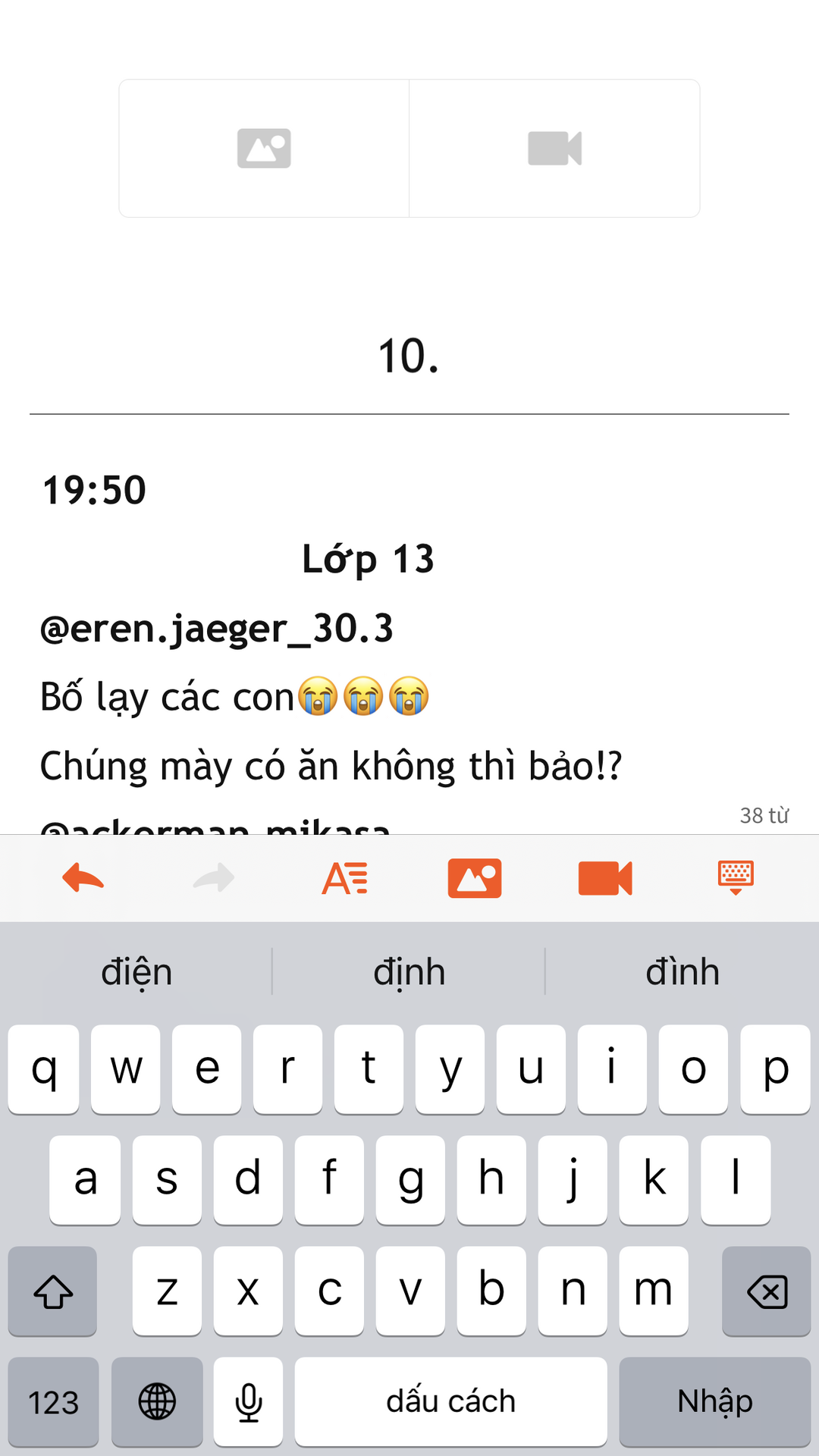The height and width of the screenshot is (1456, 819).
Task: Tap the undo arrow in the toolbar
Action: 83,878
